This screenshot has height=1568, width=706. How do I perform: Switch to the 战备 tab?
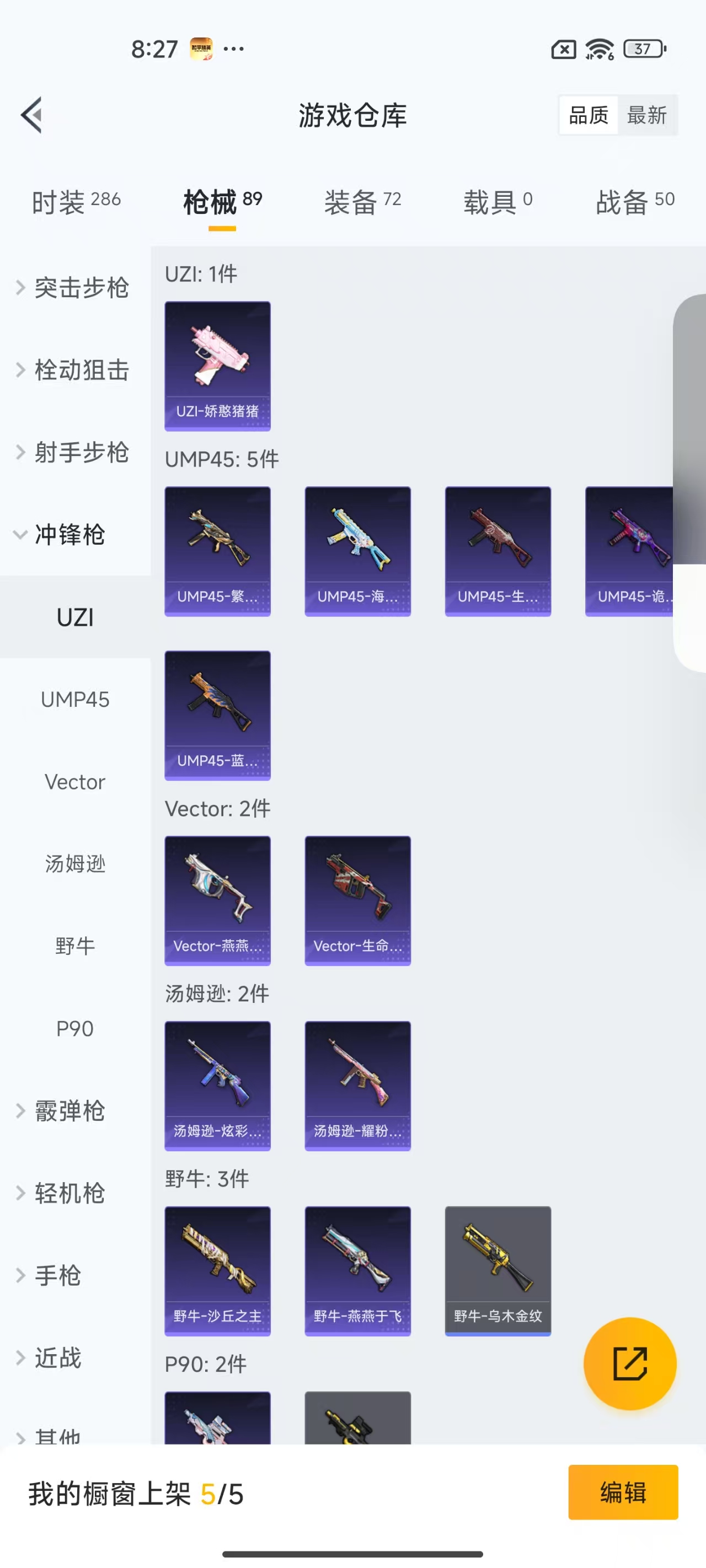click(634, 201)
